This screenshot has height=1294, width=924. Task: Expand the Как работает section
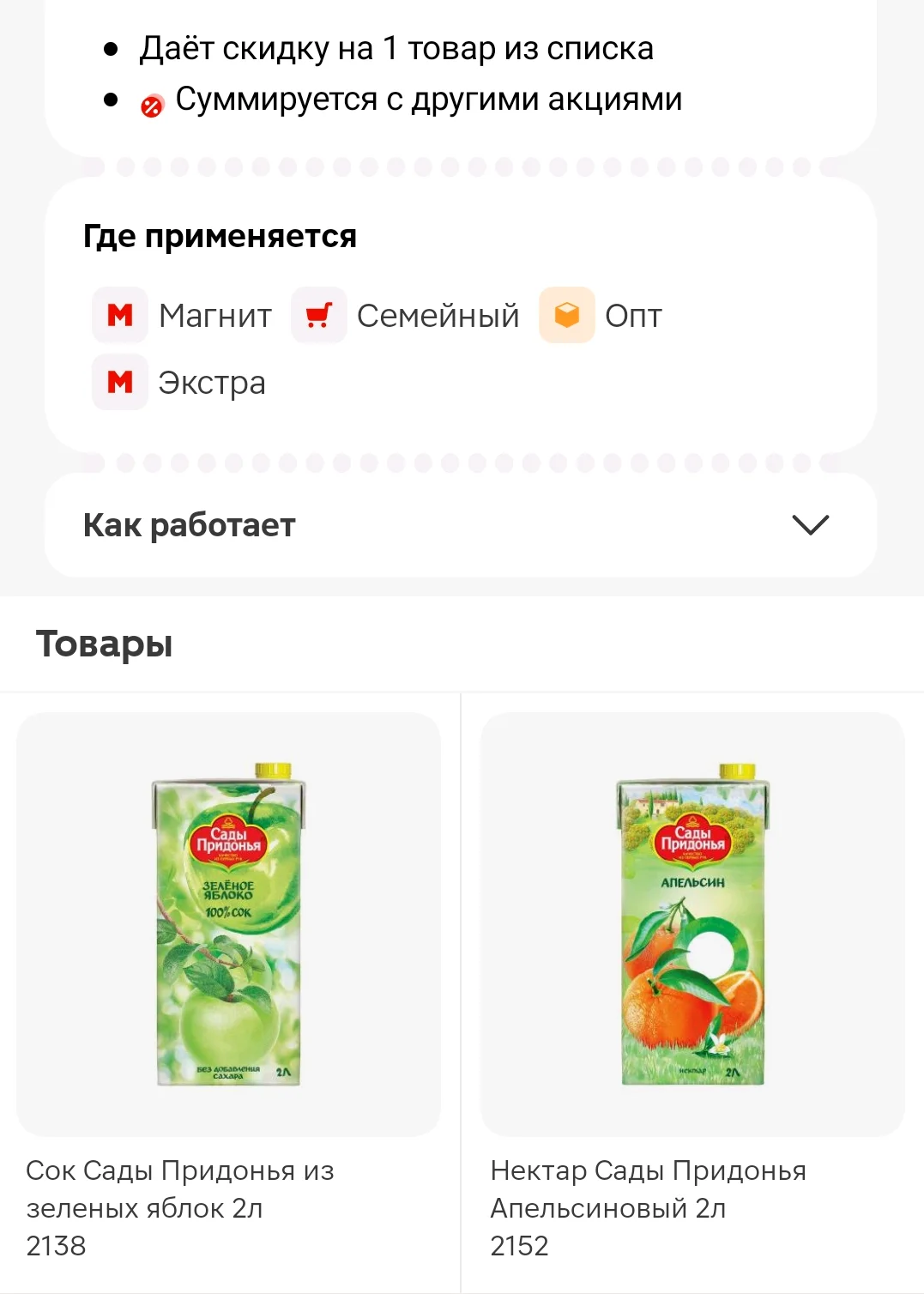461,525
